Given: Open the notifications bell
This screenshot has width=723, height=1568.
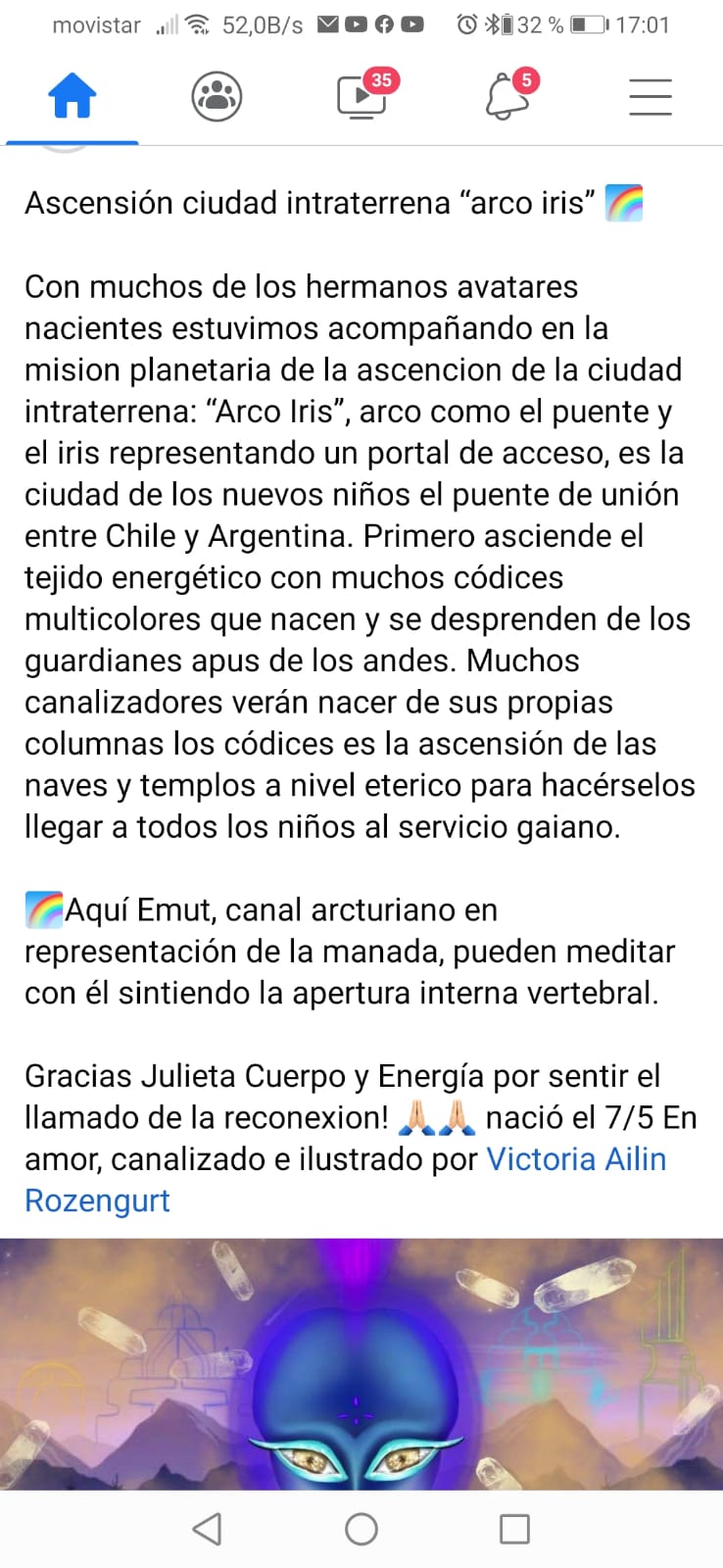Looking at the screenshot, I should (x=506, y=97).
